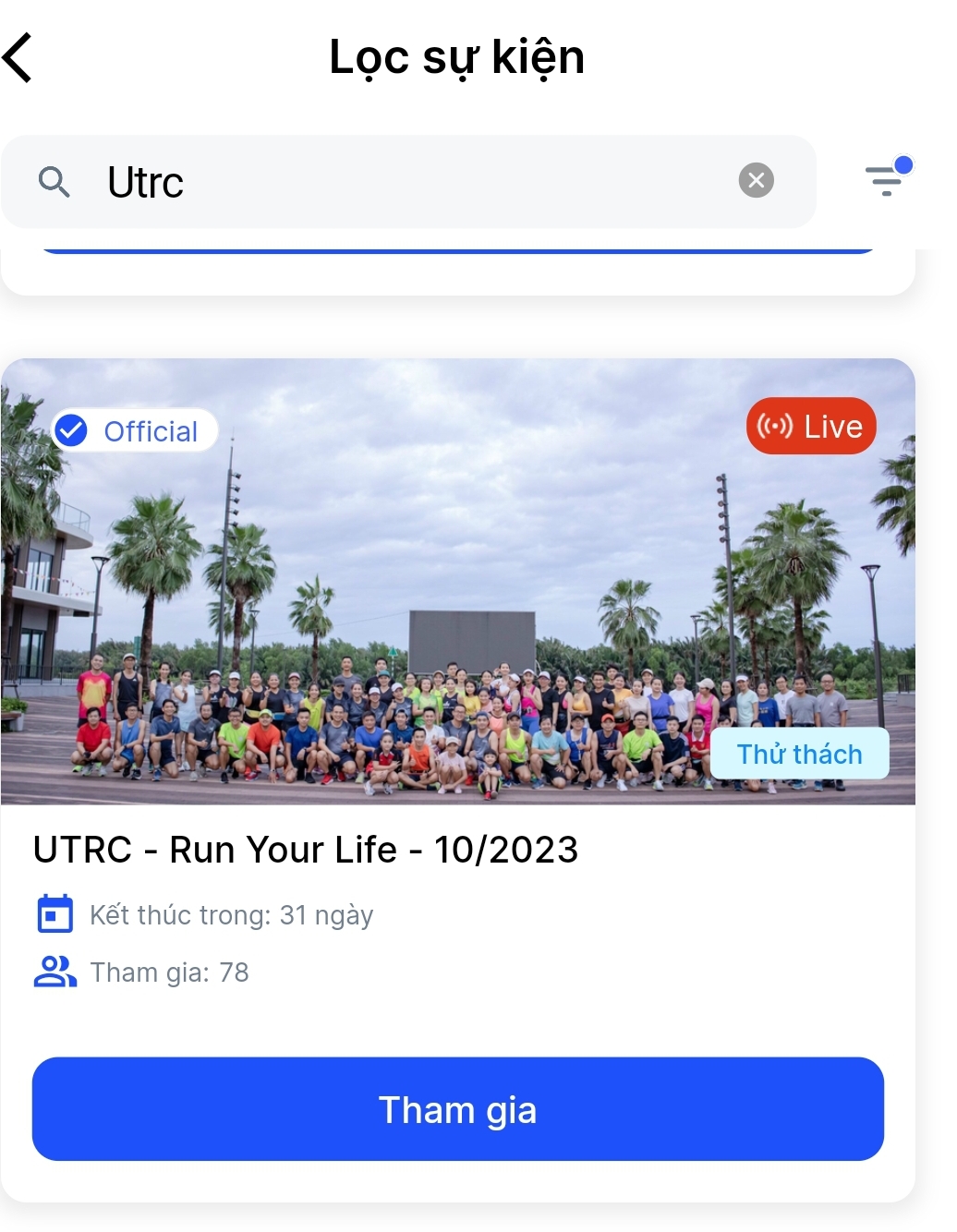Go back from Lọc sự kiện

click(x=18, y=57)
